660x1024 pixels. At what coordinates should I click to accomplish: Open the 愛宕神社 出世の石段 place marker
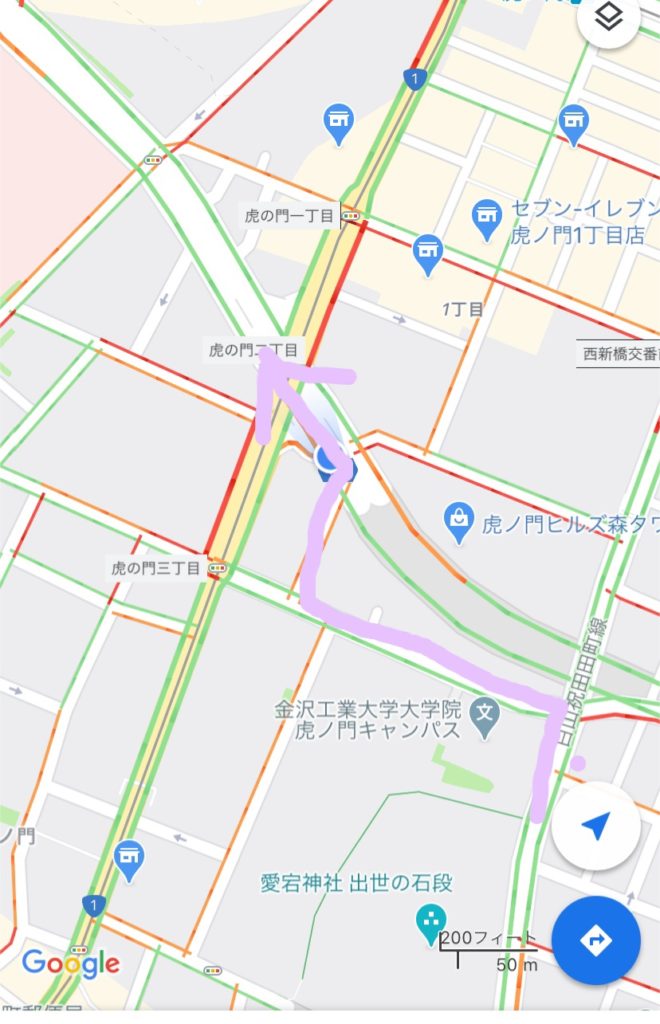[x=430, y=918]
